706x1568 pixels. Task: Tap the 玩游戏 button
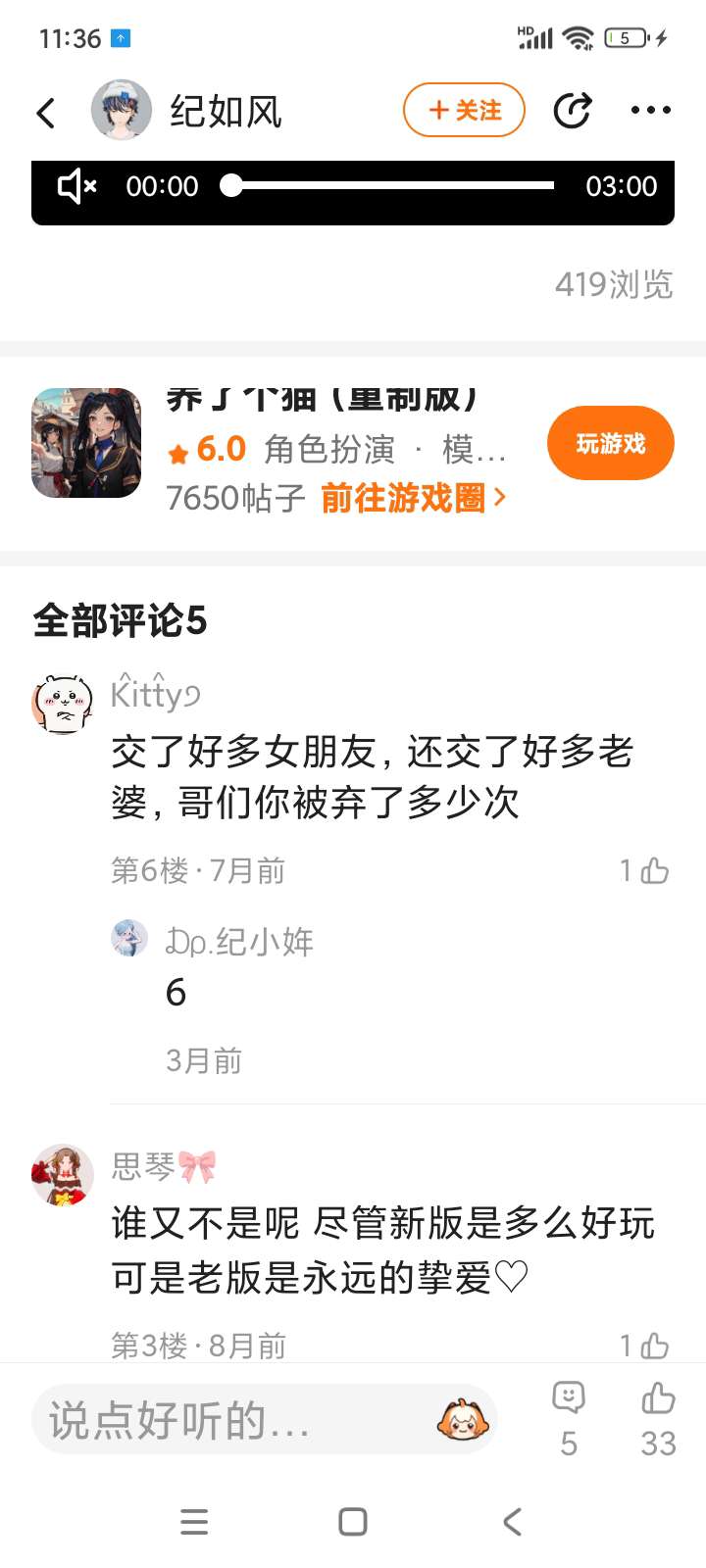tap(610, 444)
